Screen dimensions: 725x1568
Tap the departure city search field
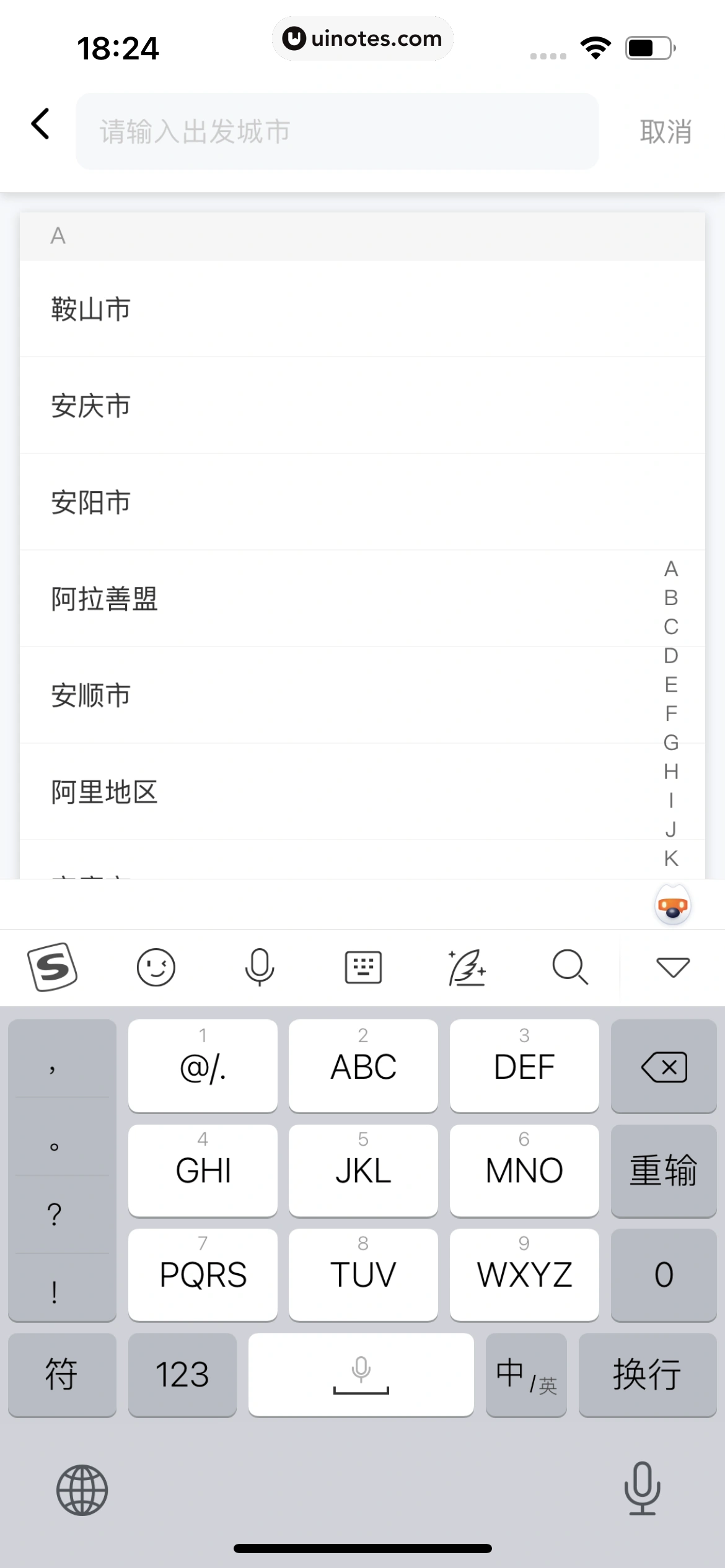[x=337, y=131]
